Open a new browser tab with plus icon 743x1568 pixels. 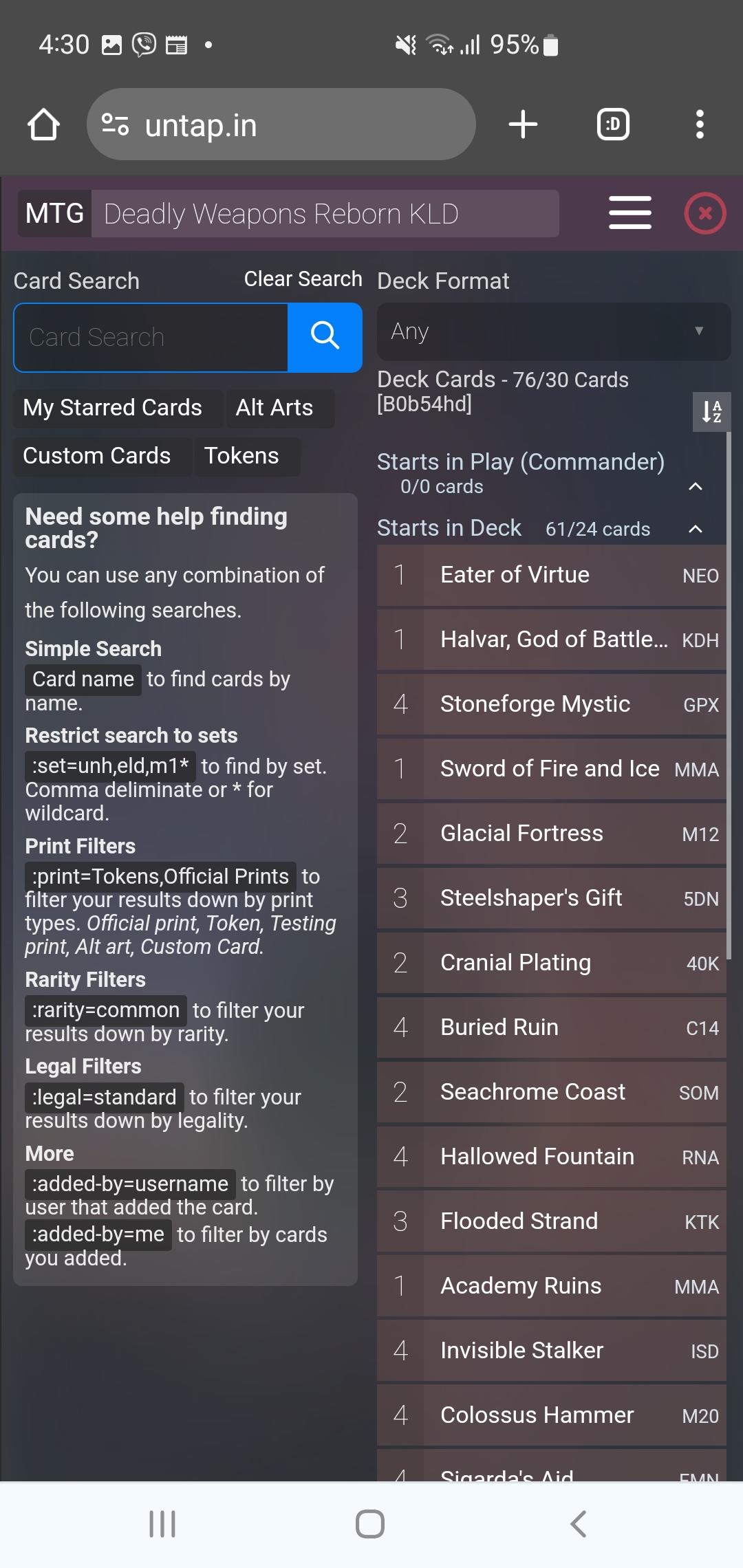[x=522, y=124]
